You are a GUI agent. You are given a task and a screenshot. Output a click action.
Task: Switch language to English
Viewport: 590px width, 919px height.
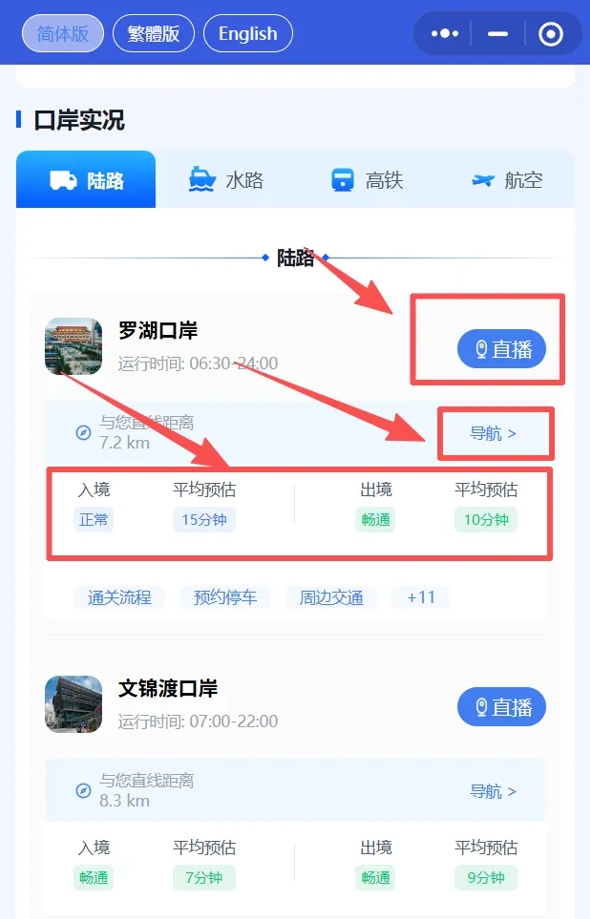(248, 34)
